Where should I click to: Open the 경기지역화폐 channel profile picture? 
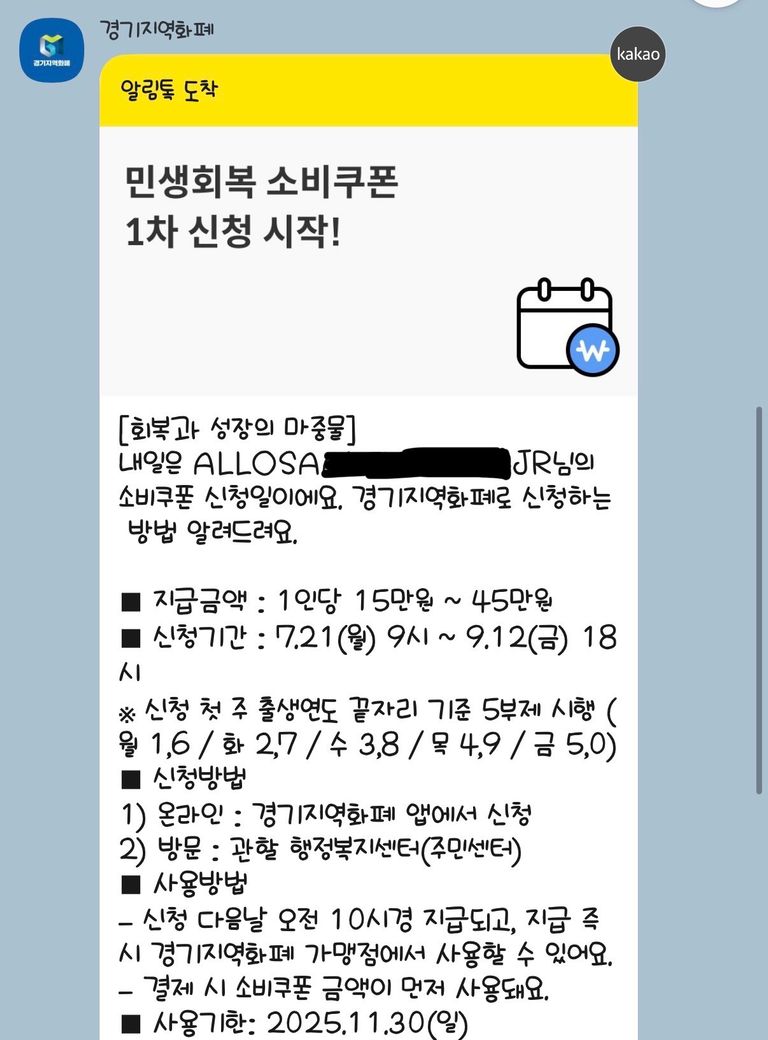(50, 51)
